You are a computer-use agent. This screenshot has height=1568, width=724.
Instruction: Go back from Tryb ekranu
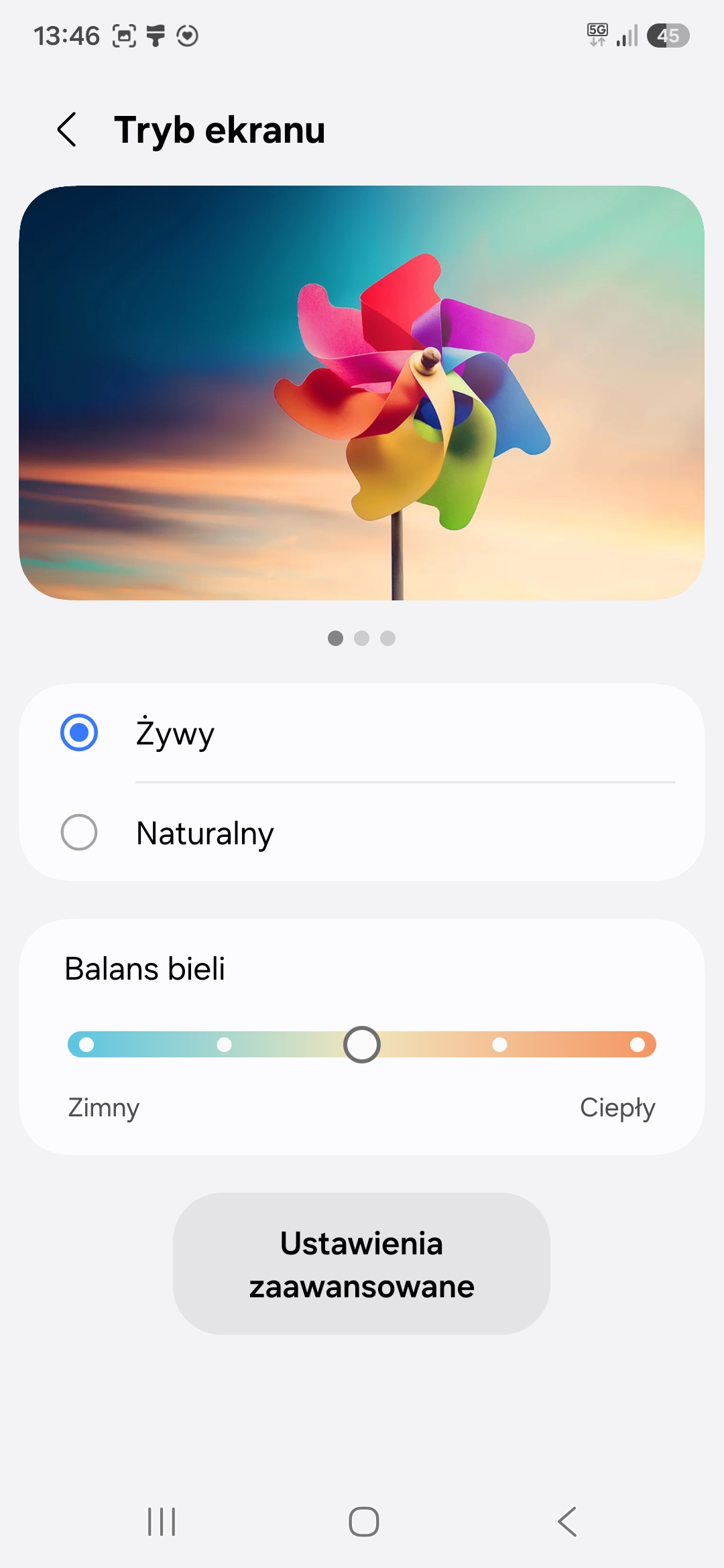67,129
